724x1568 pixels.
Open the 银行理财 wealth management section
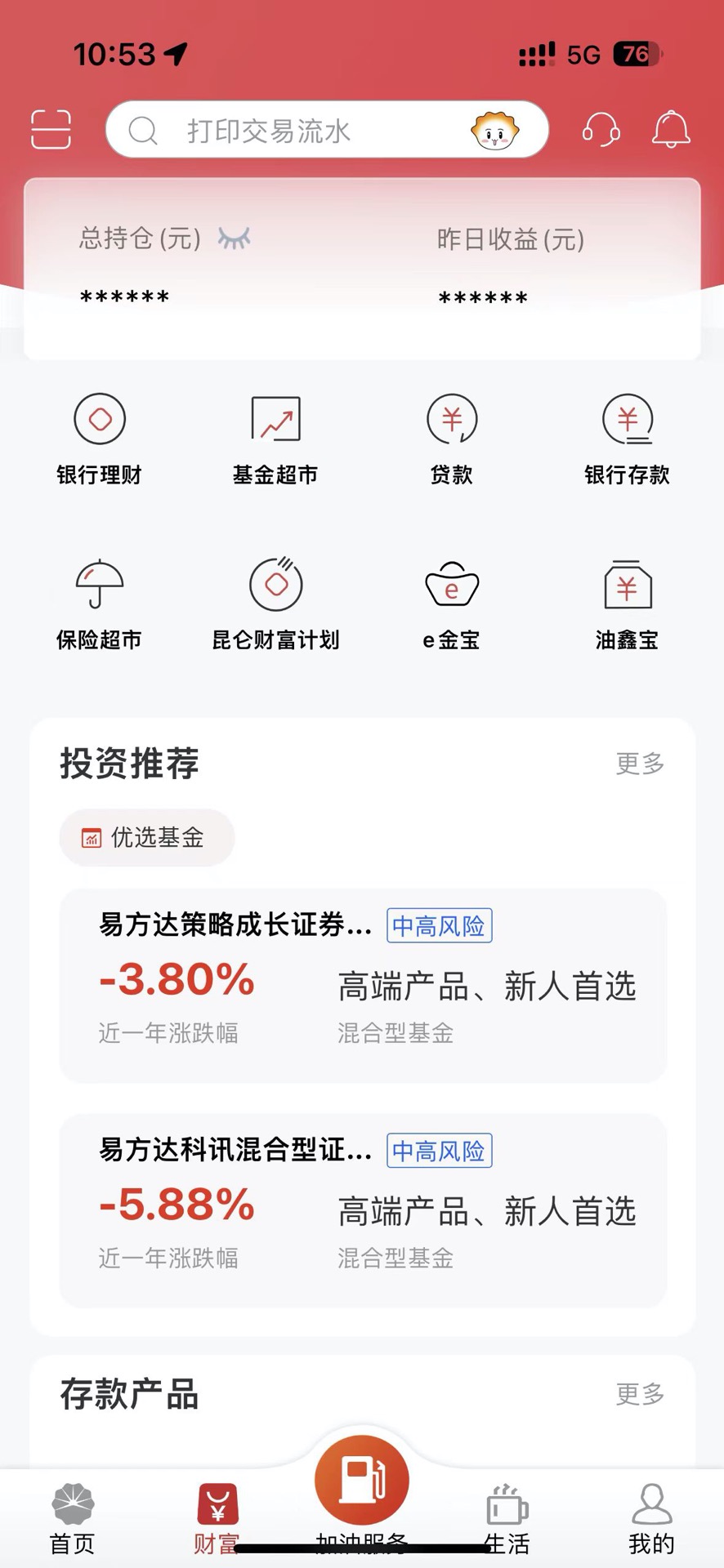[100, 439]
